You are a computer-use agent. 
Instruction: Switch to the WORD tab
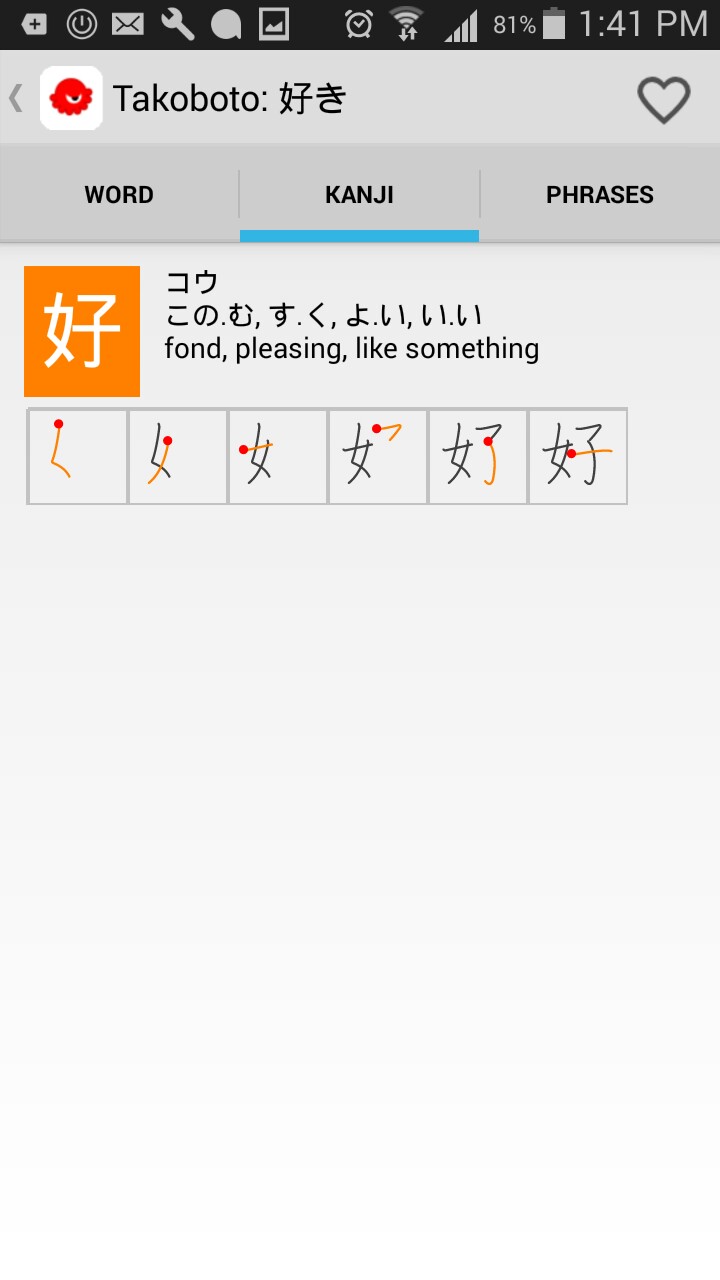click(118, 194)
